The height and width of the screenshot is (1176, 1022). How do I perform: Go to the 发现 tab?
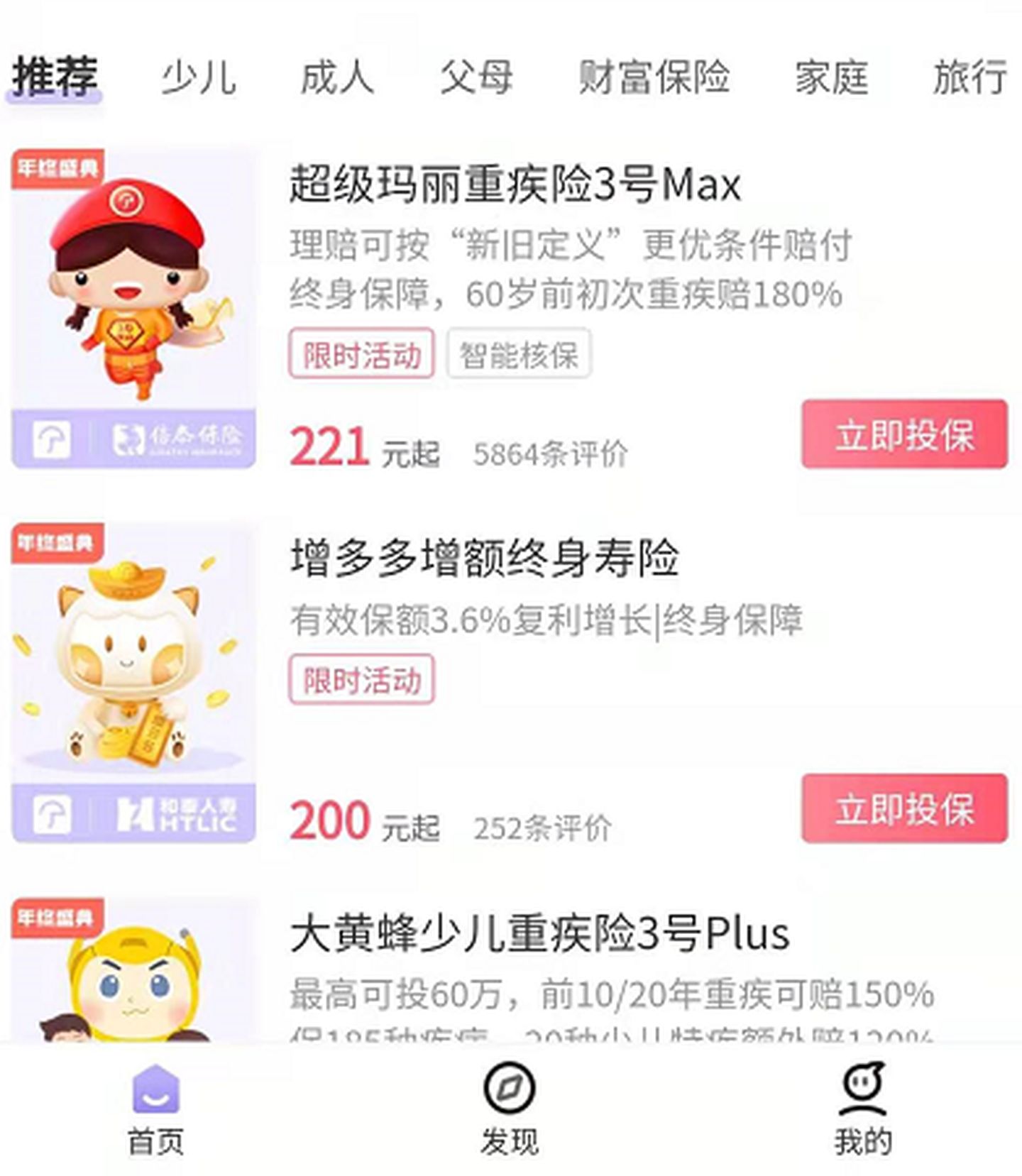click(509, 1107)
